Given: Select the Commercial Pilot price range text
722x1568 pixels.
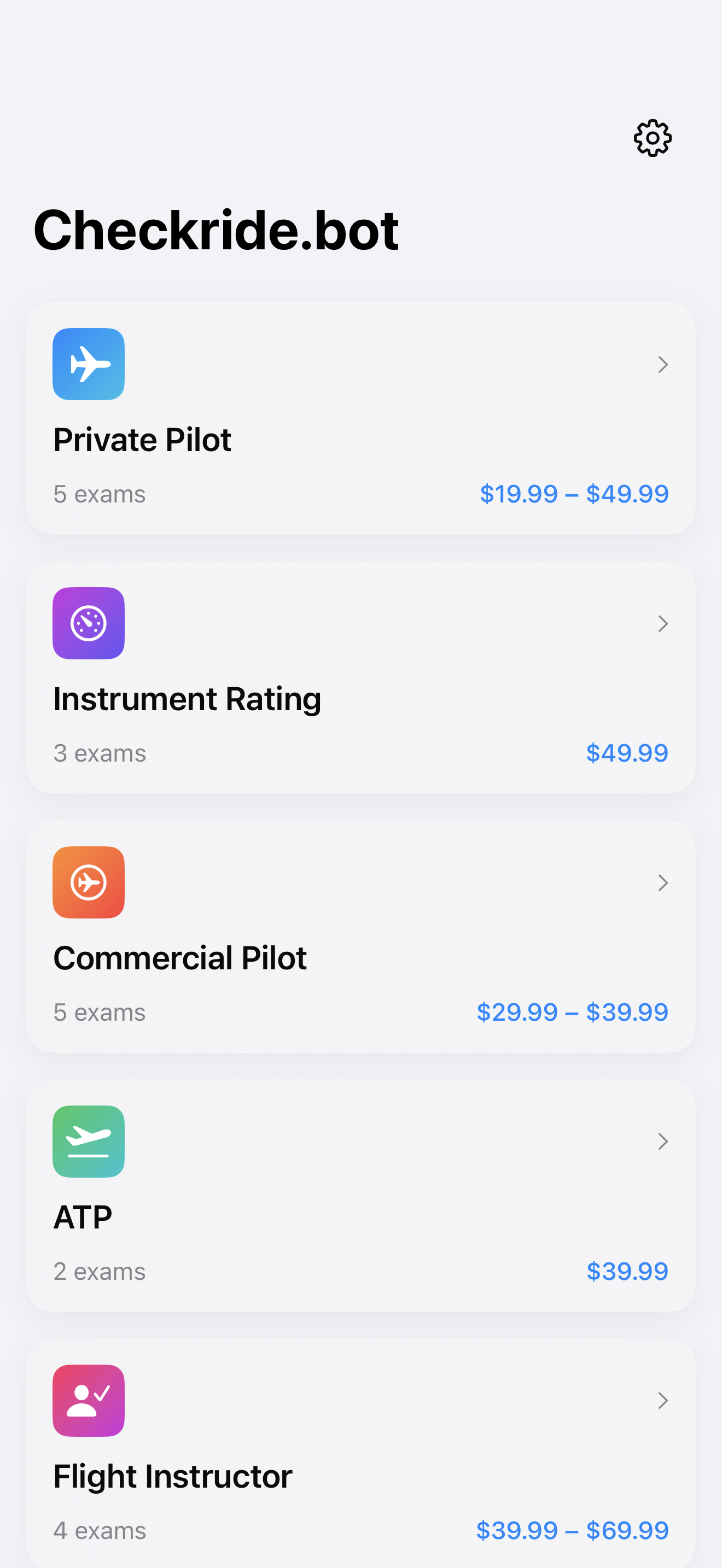Looking at the screenshot, I should click(x=573, y=1013).
